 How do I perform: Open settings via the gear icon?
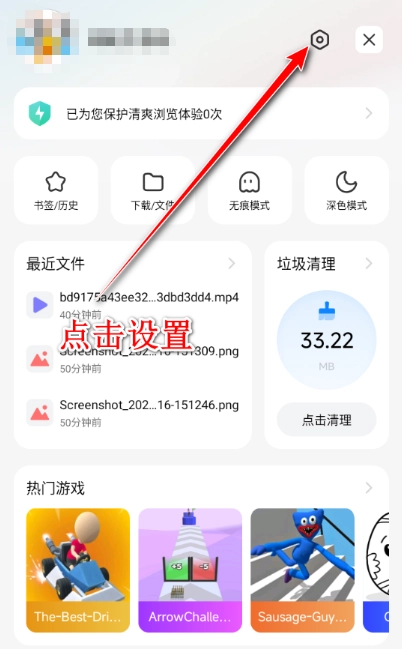[x=320, y=40]
